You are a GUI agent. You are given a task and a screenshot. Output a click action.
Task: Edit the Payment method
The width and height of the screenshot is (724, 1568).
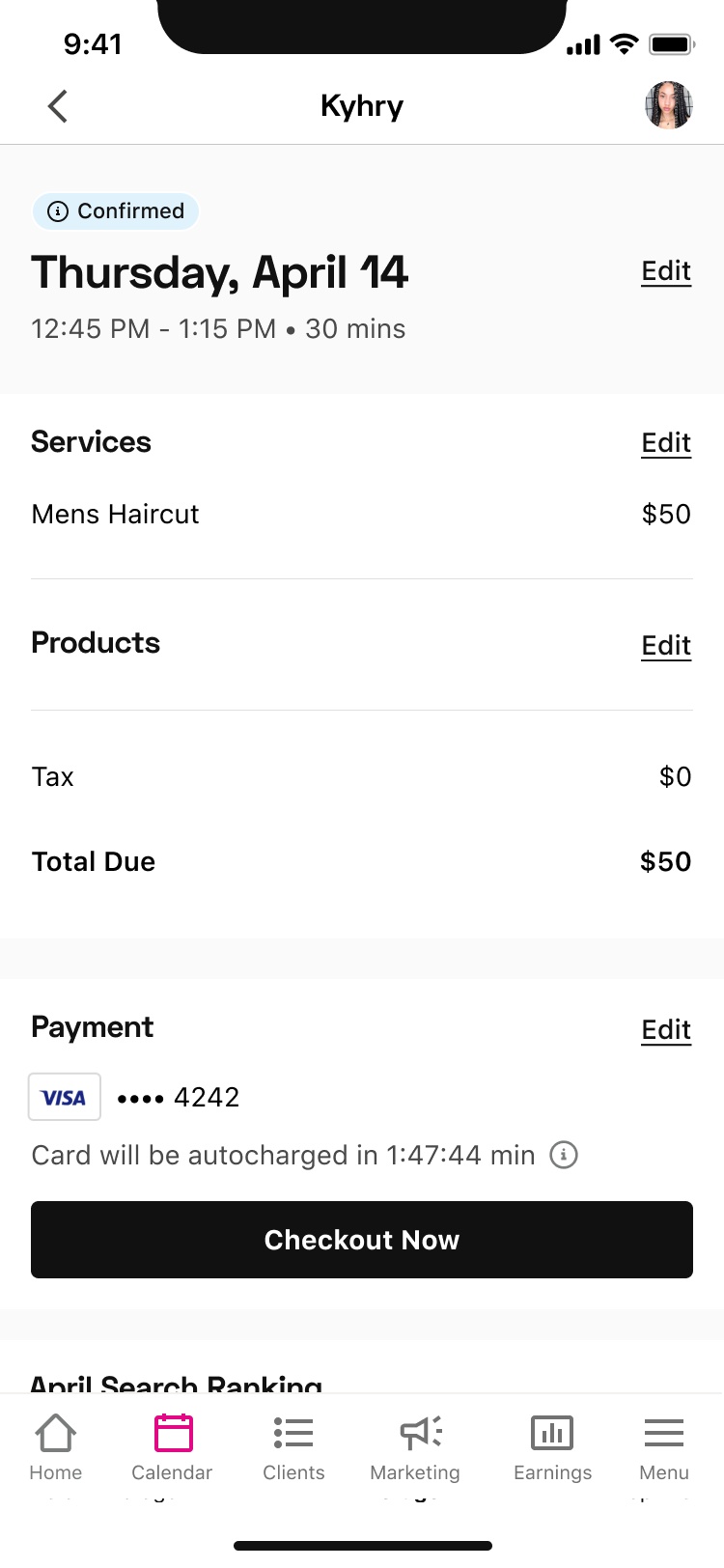pyautogui.click(x=666, y=1030)
